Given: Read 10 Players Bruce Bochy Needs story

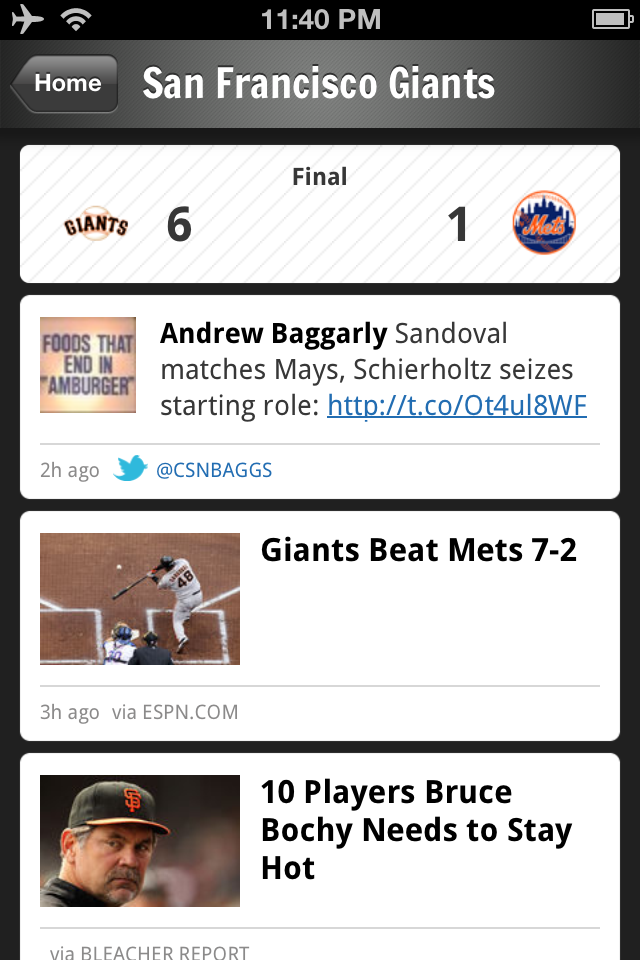Looking at the screenshot, I should coord(415,830).
